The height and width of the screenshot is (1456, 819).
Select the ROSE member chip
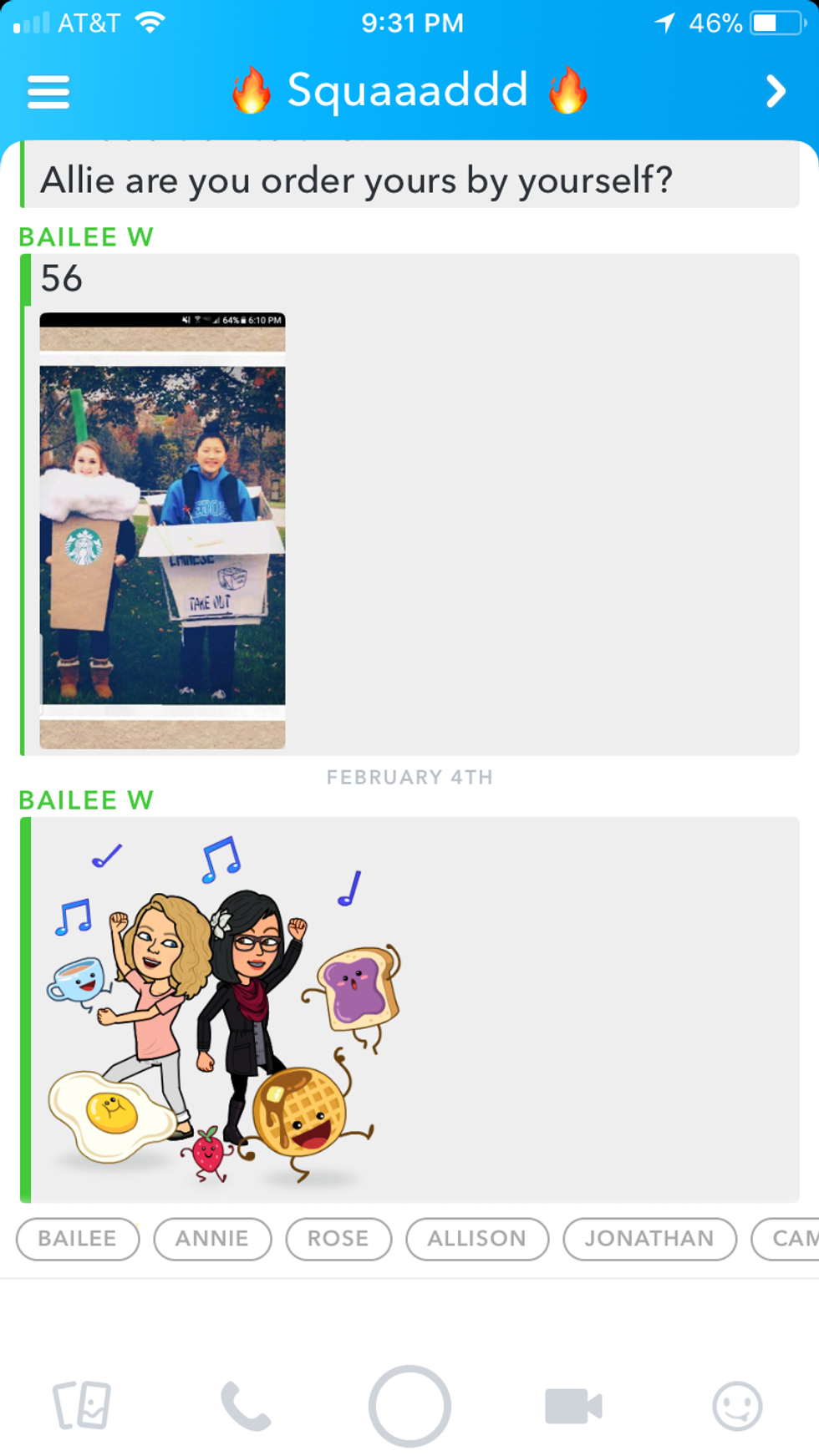(338, 1238)
